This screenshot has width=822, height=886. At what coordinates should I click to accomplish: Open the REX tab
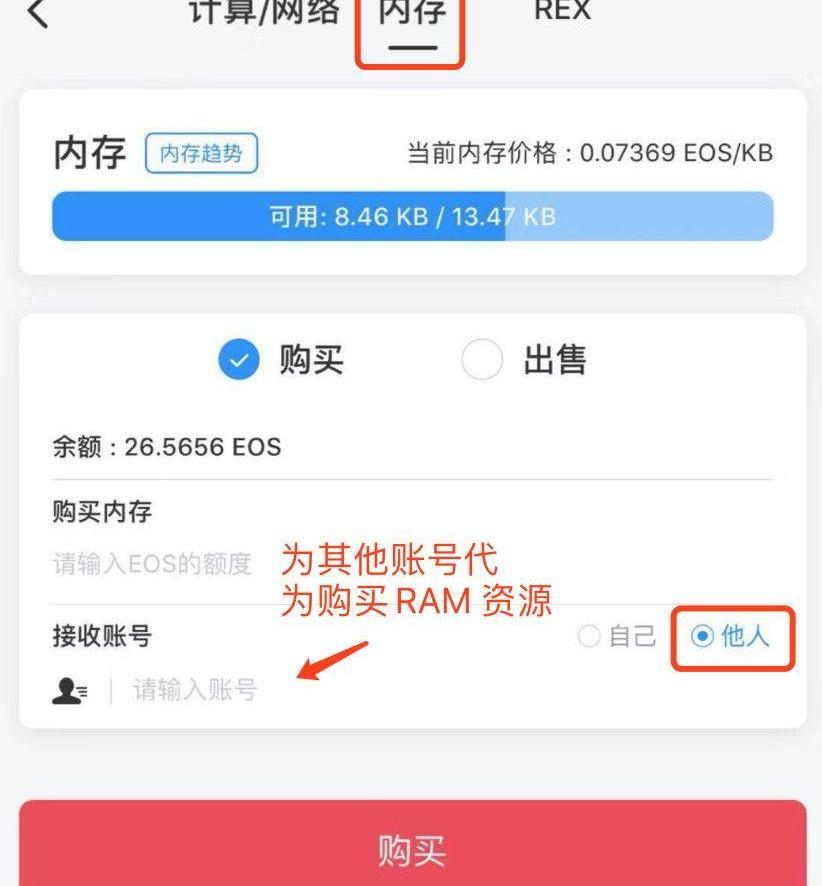point(562,12)
